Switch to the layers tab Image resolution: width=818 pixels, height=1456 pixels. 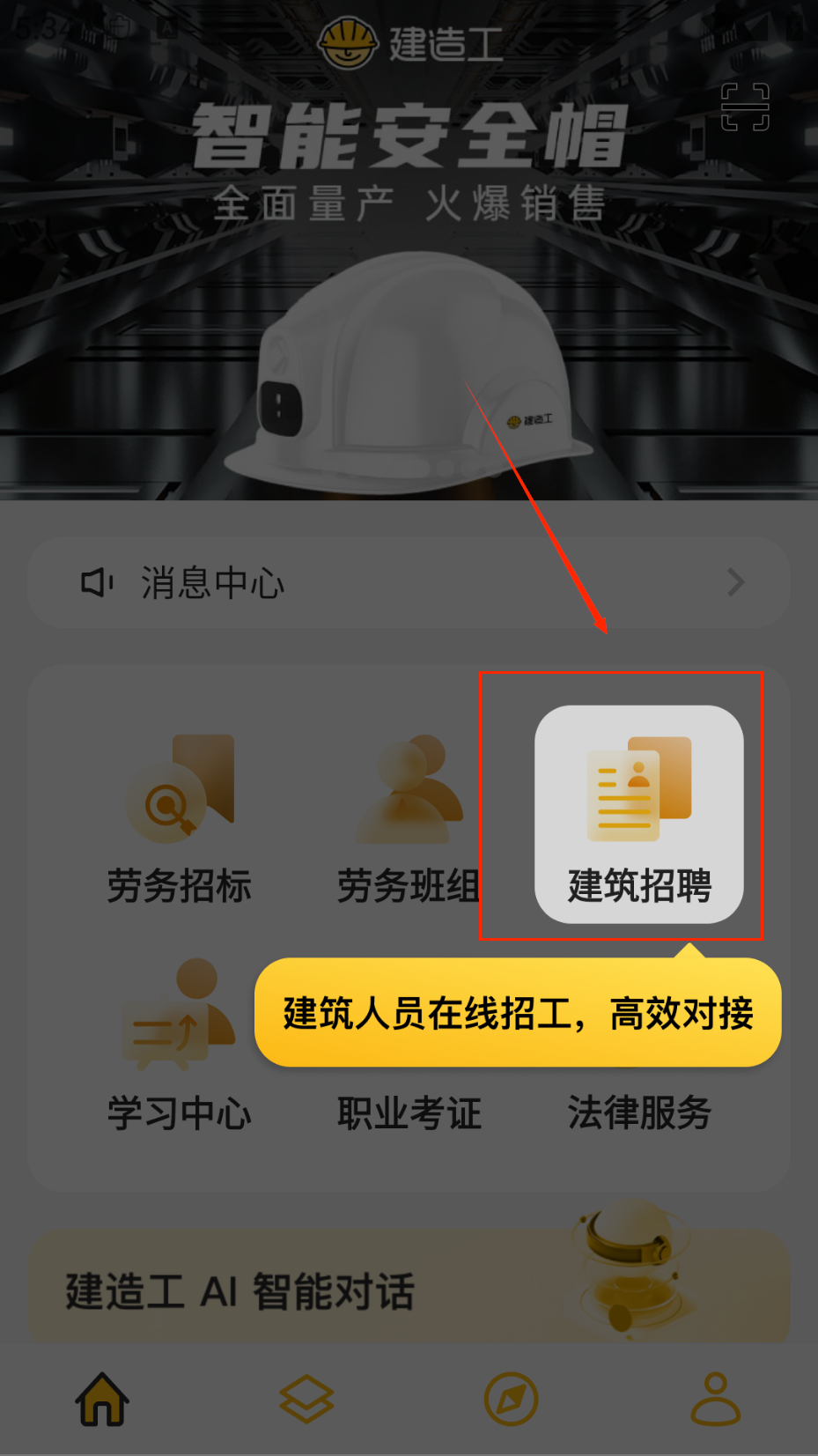tap(306, 1399)
